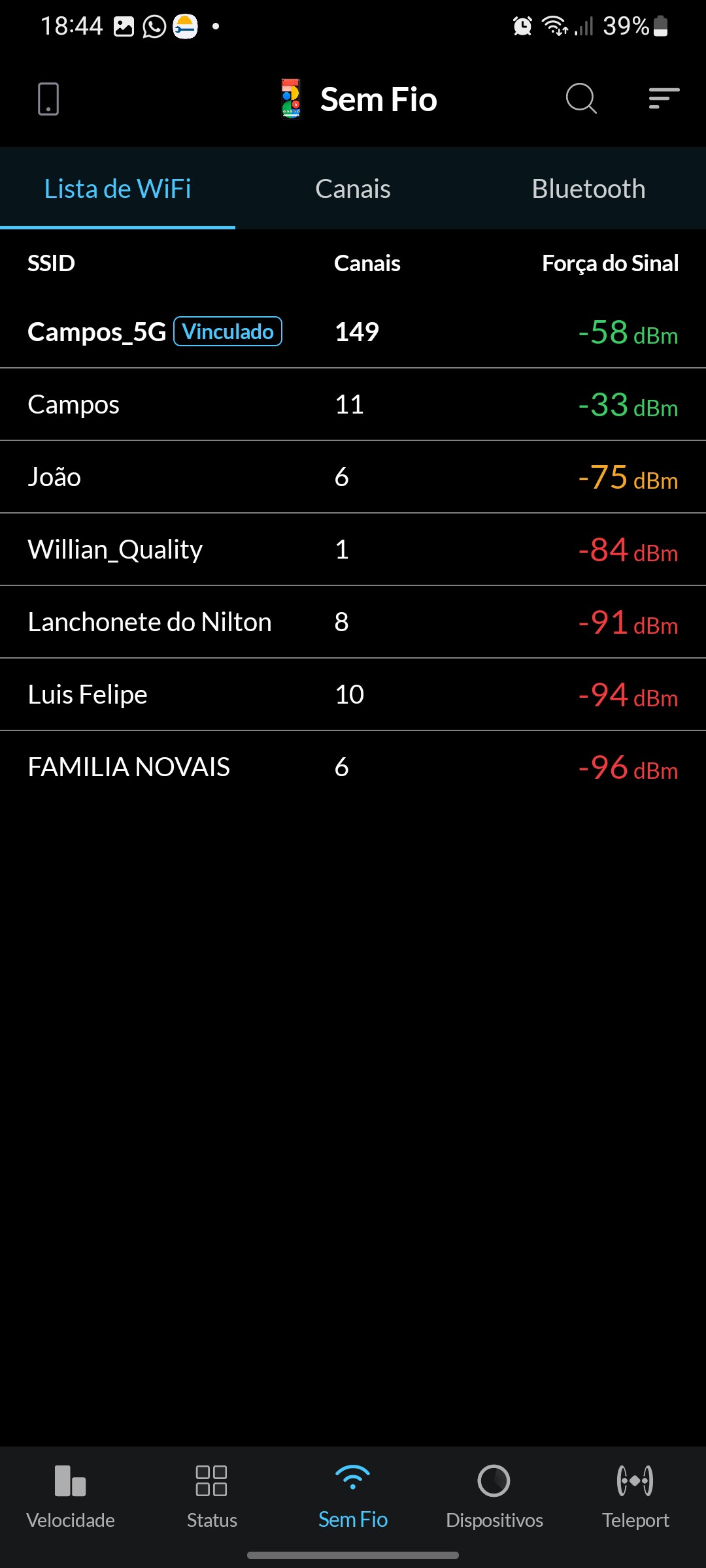View the FAMILIA NOVAIS network details

coord(353,767)
